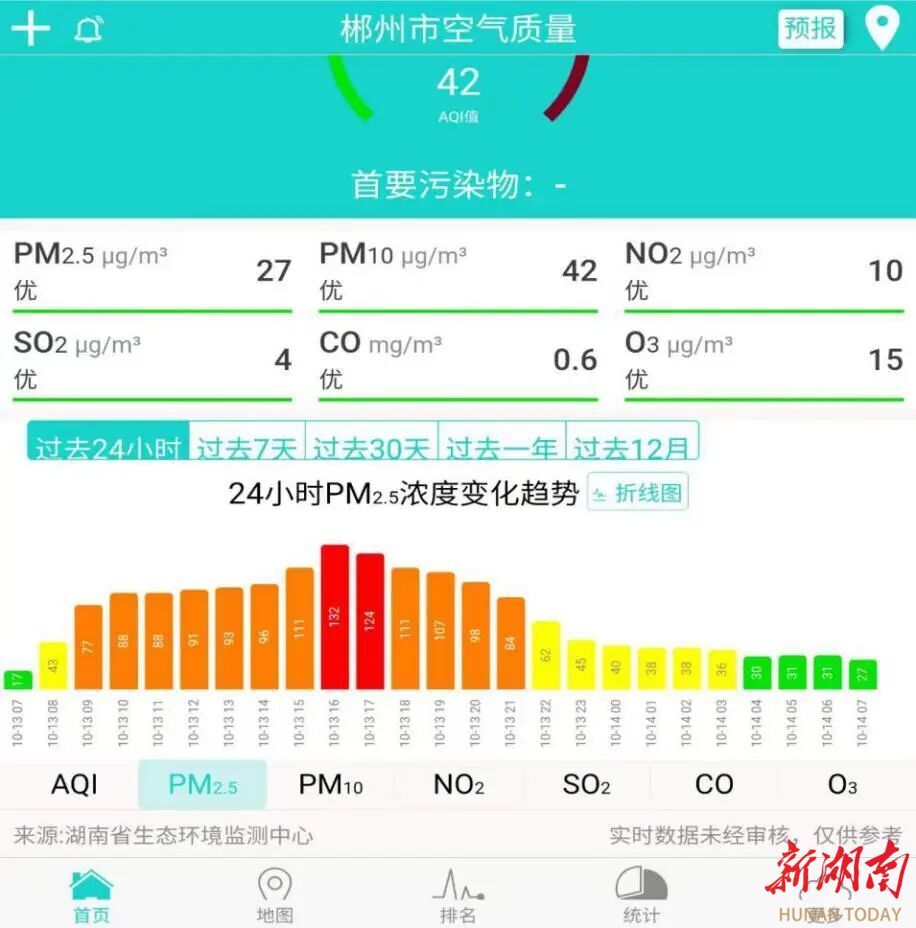This screenshot has width=916, height=928.
Task: Open the 预报 forecast button
Action: click(810, 29)
